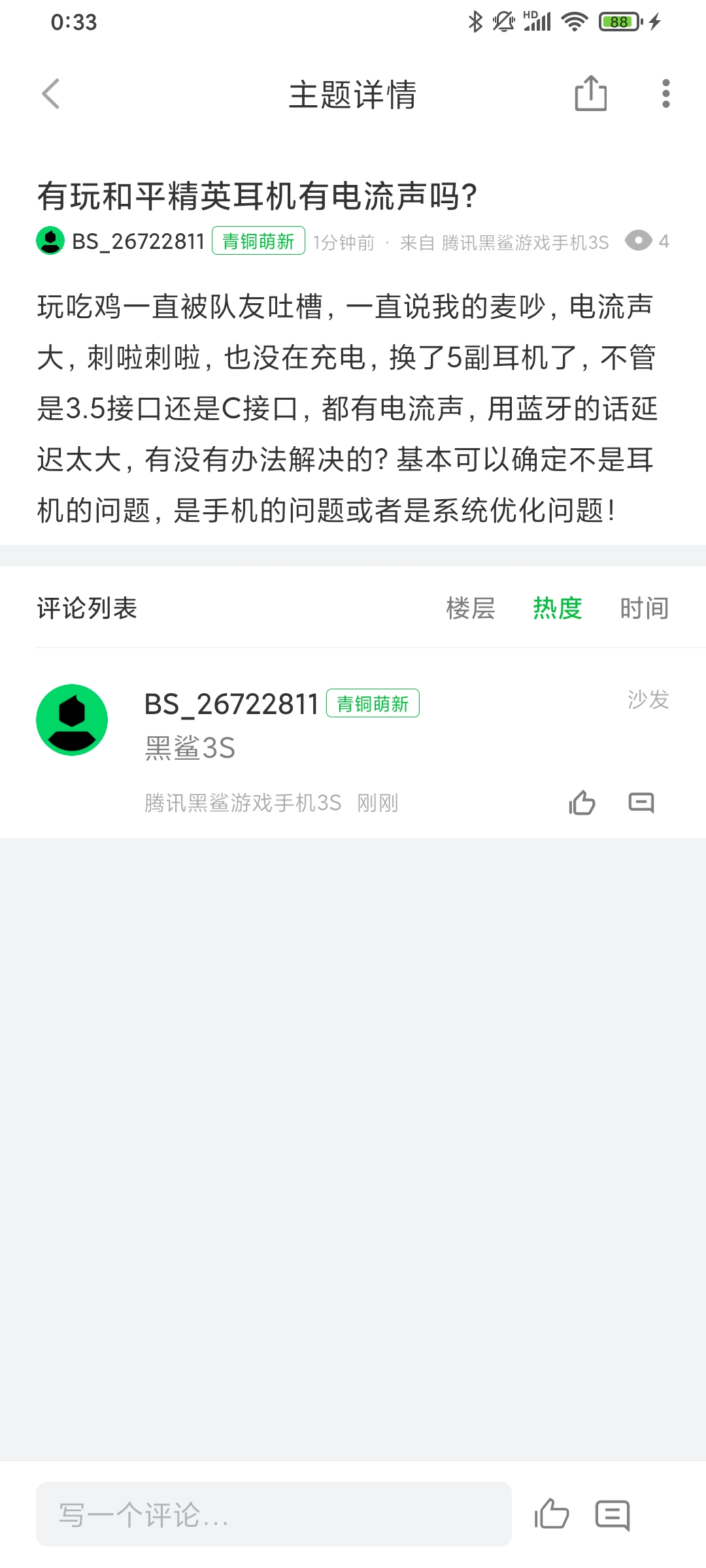Viewport: 706px width, 1568px height.
Task: Sort comments by 热度
Action: (x=558, y=608)
